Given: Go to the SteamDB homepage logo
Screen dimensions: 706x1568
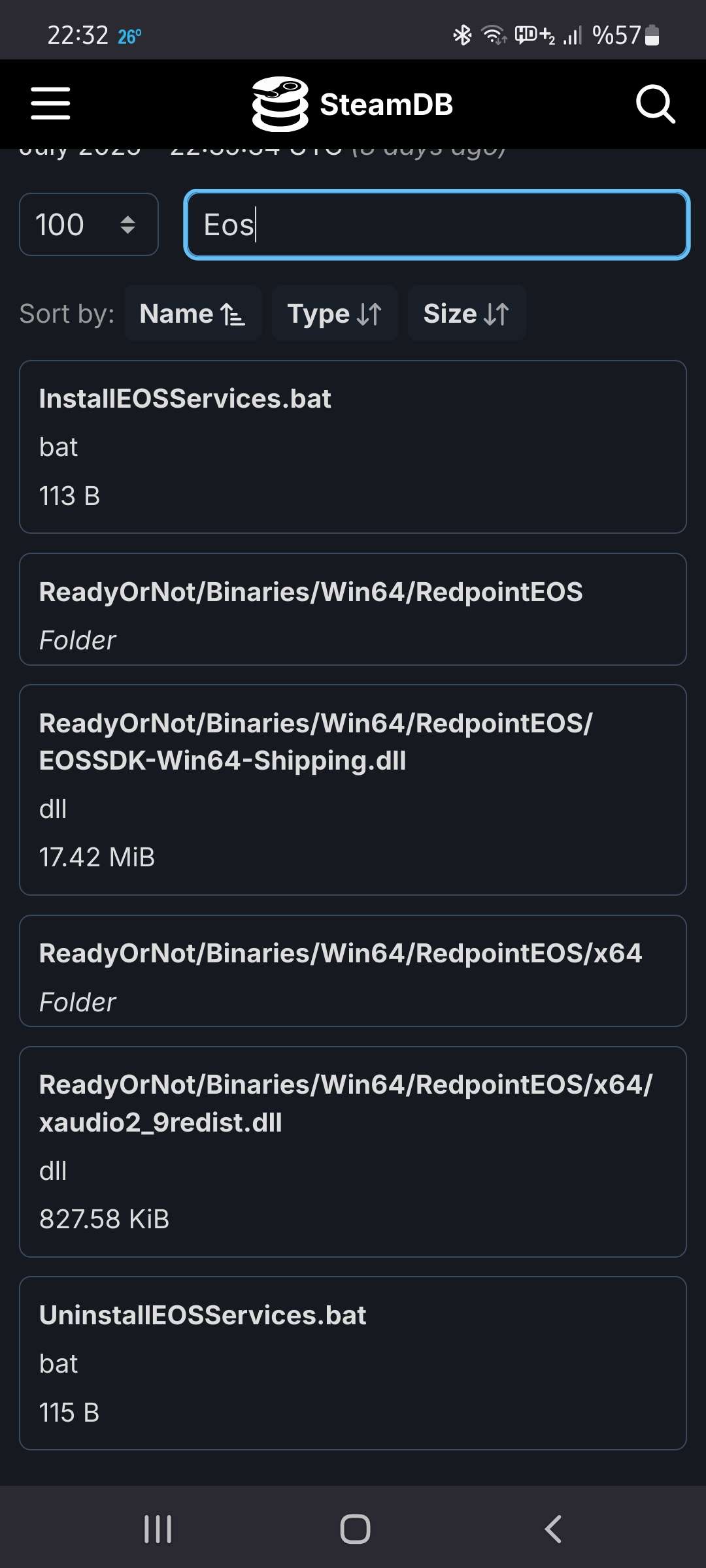Looking at the screenshot, I should pos(353,104).
